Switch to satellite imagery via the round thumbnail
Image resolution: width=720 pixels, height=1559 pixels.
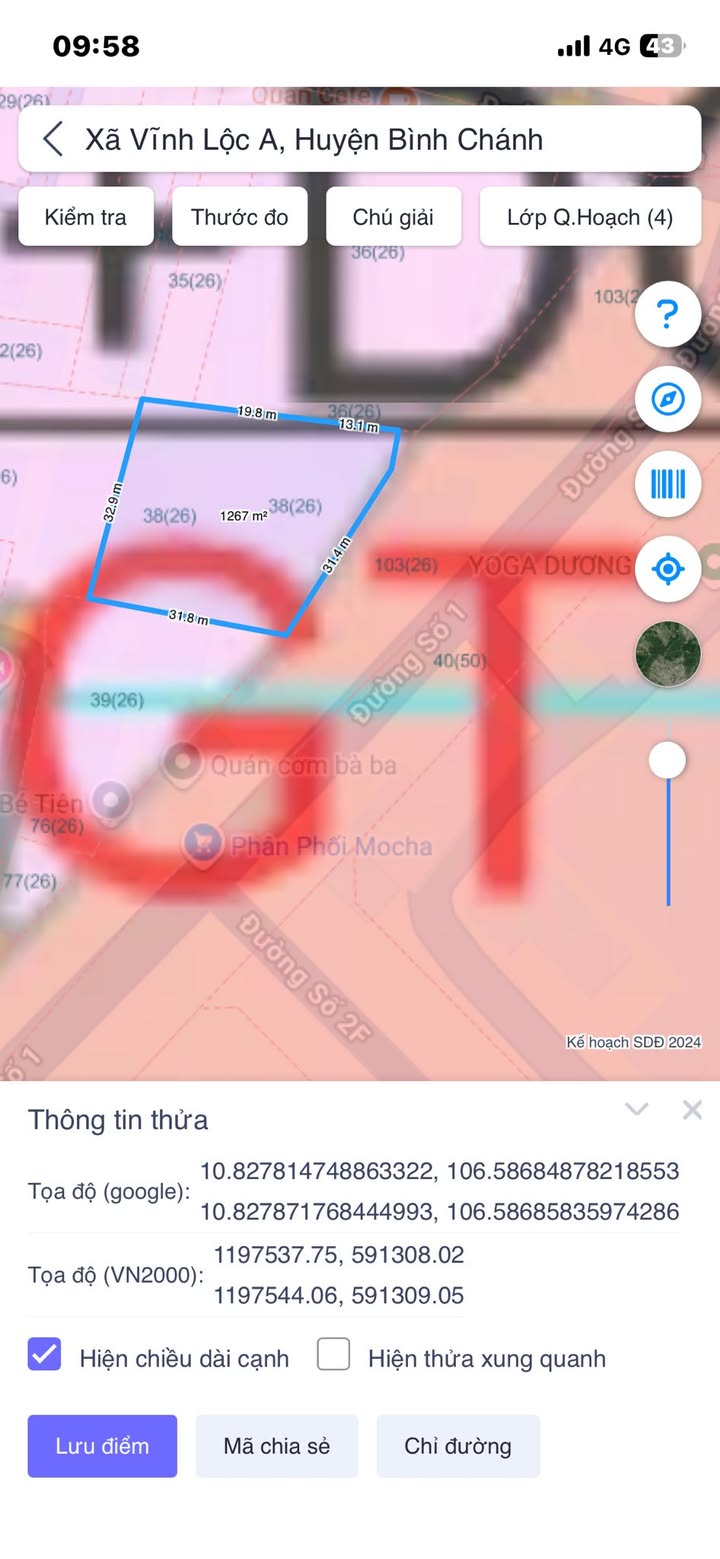(668, 654)
